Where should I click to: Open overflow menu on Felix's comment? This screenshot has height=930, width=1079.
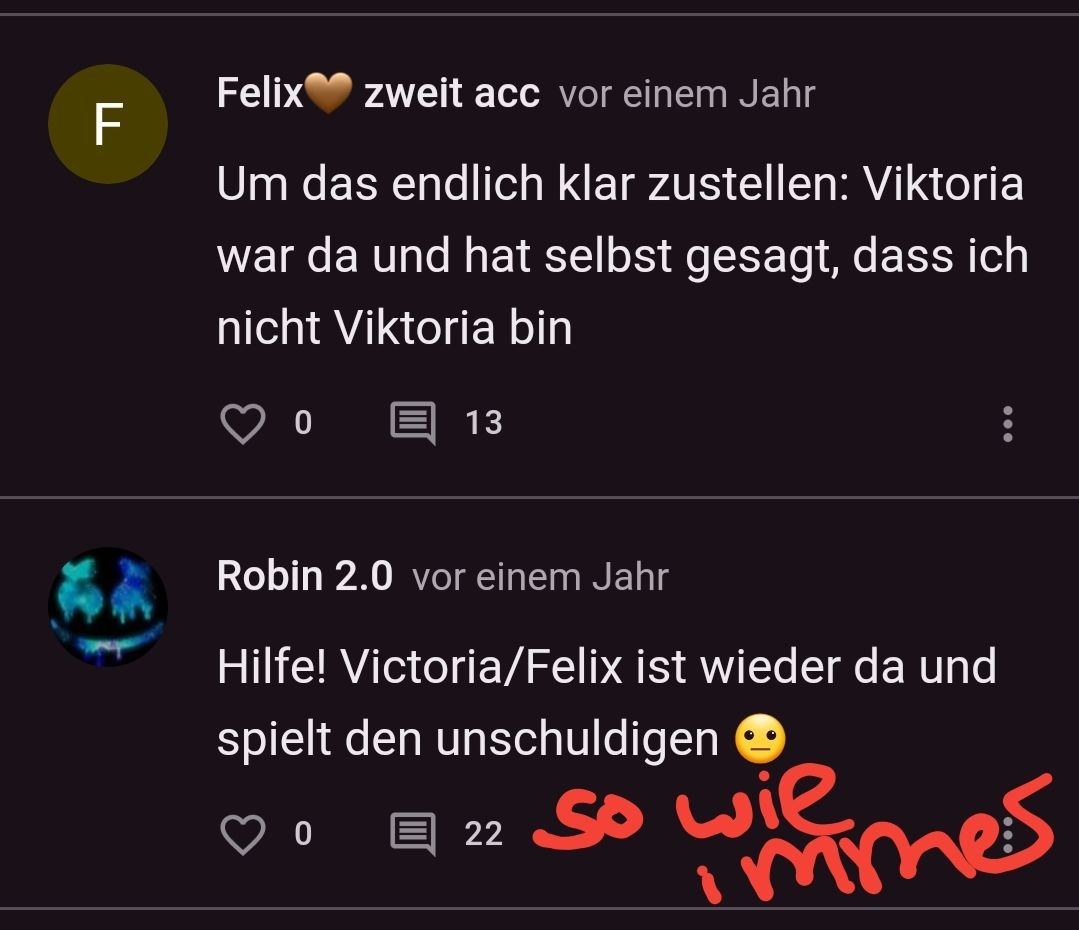(x=1007, y=424)
